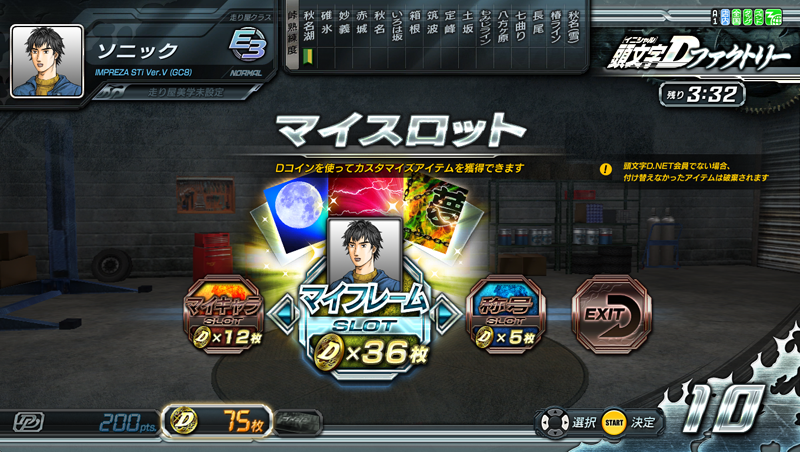Exit the My Slot menu
The image size is (800, 452).
pyautogui.click(x=611, y=314)
